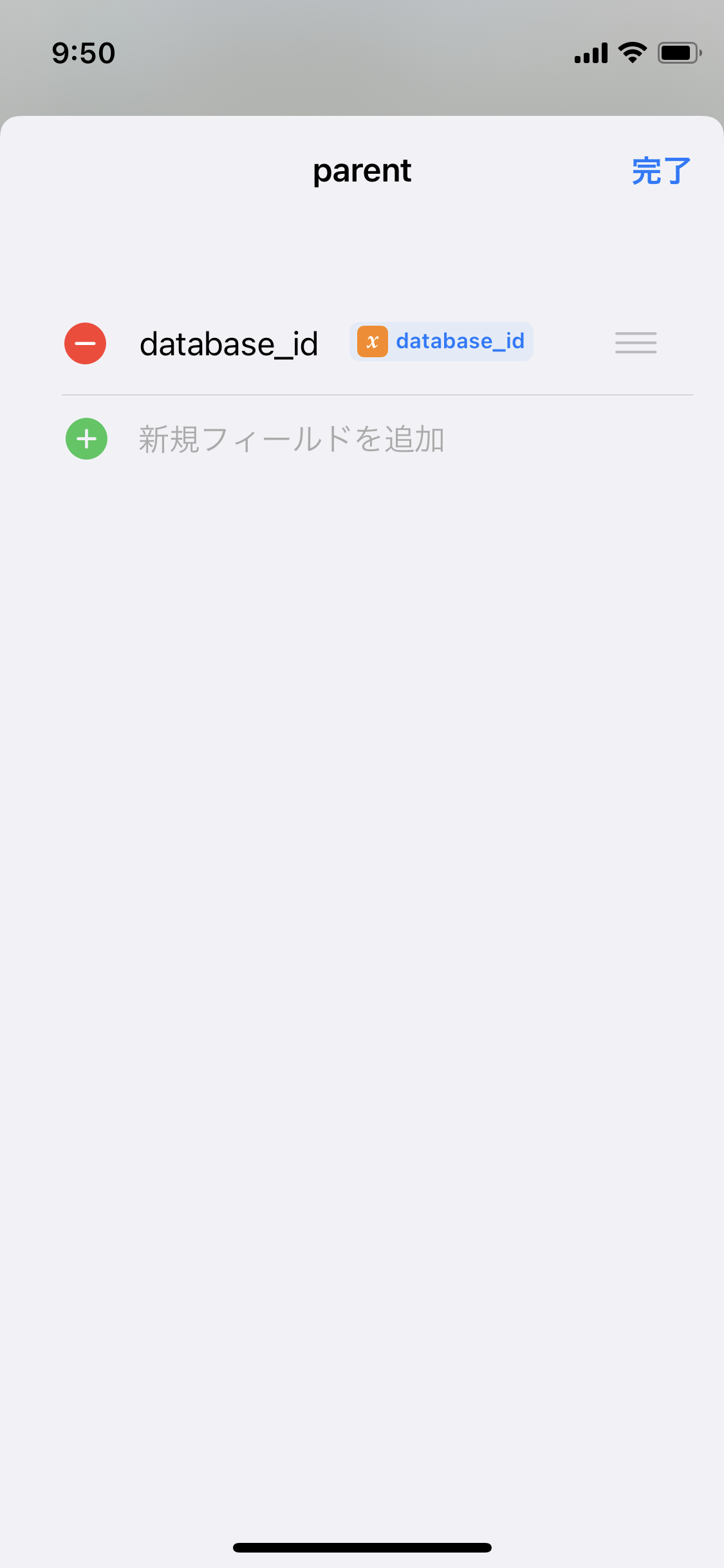Tap the orange x variable icon
This screenshot has height=1568, width=724.
tap(373, 341)
